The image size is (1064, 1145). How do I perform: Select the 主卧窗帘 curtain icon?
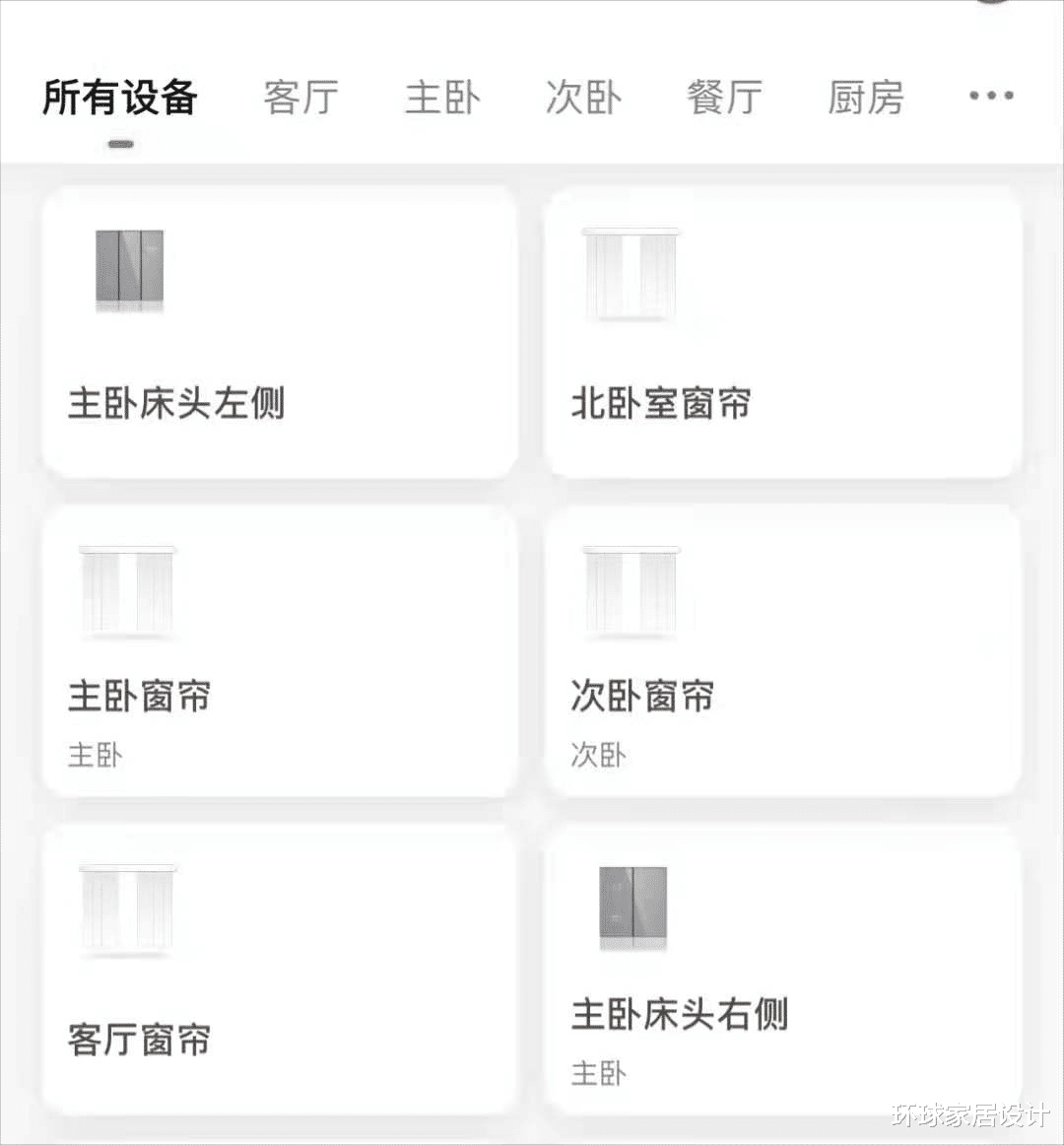point(129,591)
